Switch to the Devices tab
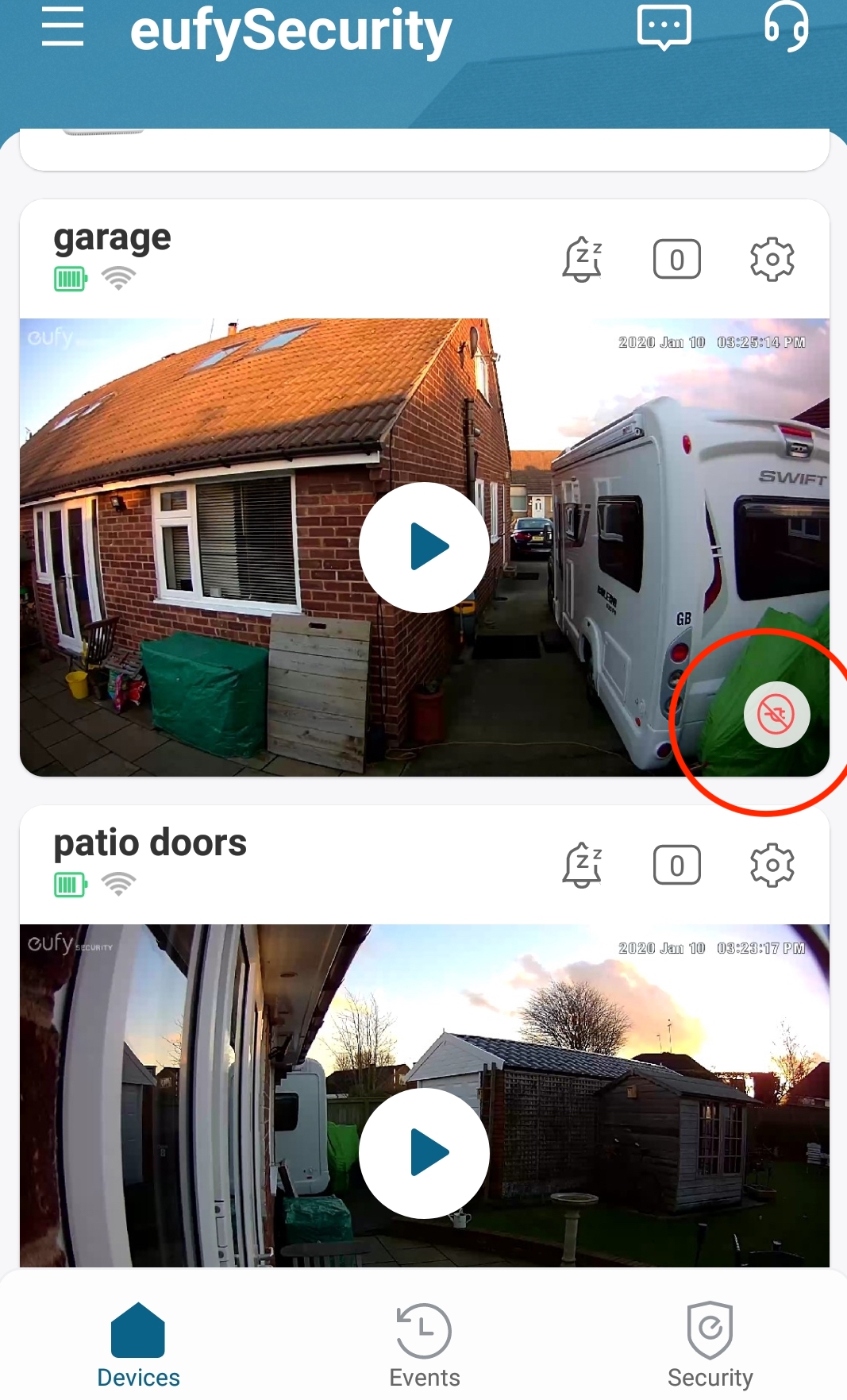Viewport: 847px width, 1400px height. pos(138,1344)
